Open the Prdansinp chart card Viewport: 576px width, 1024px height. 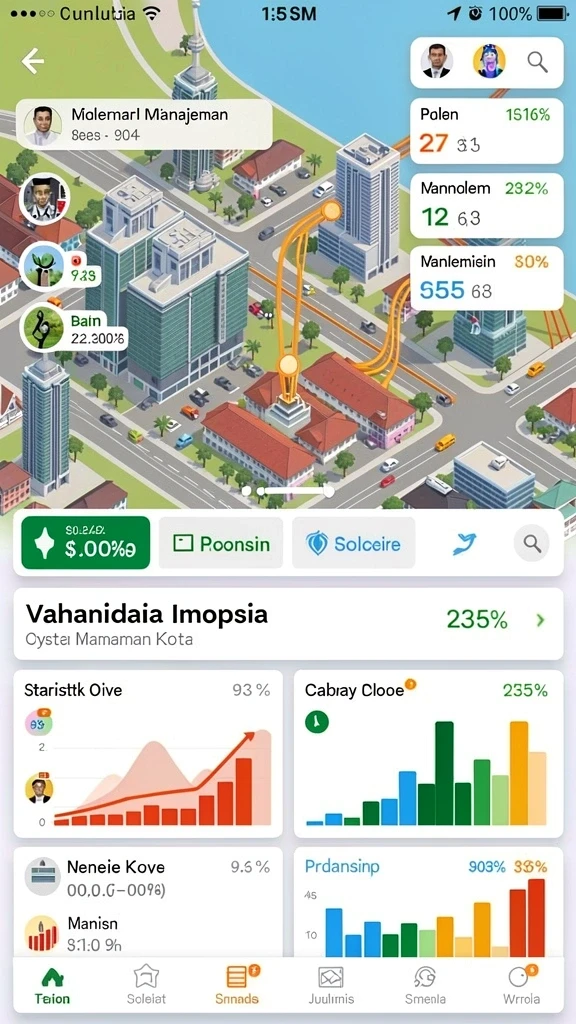[x=428, y=903]
